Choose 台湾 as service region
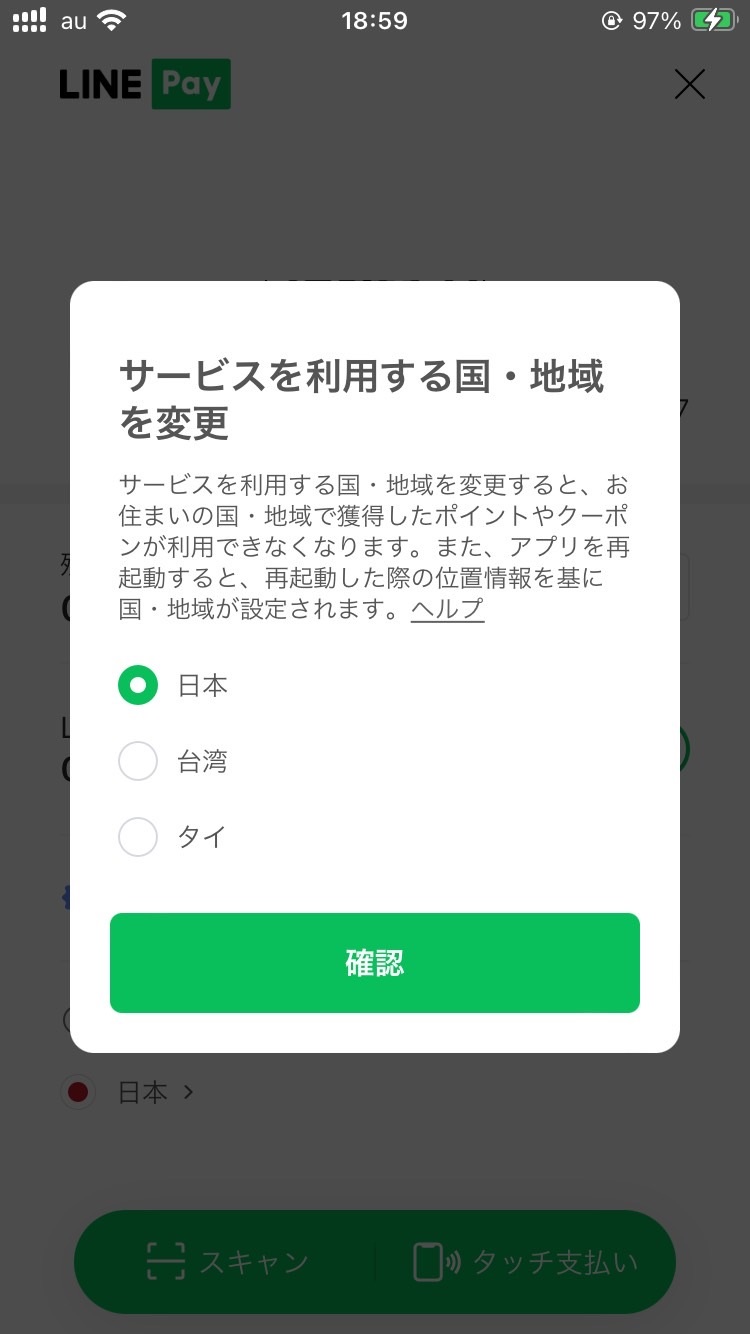Screen dimensions: 750x1334 [x=138, y=761]
